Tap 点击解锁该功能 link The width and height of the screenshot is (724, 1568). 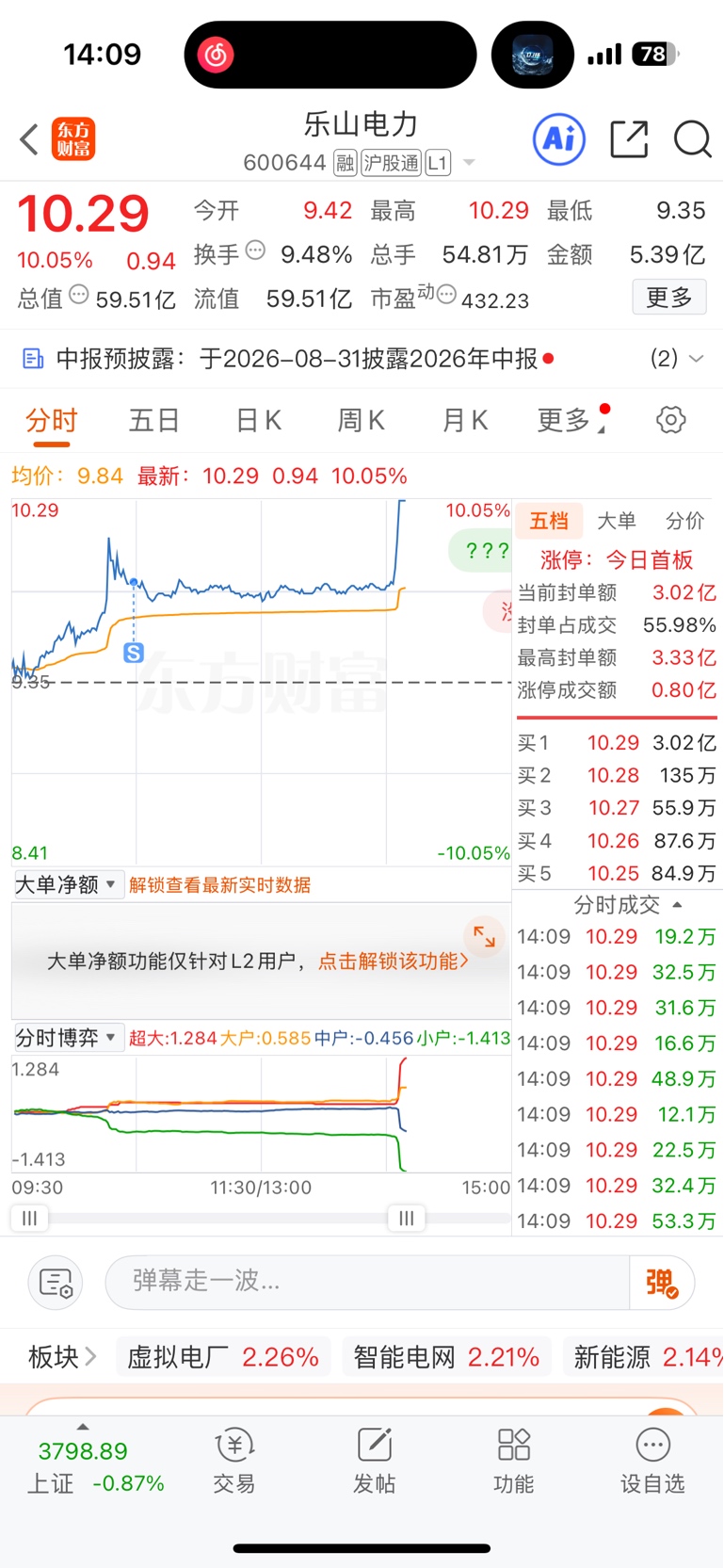click(x=394, y=961)
